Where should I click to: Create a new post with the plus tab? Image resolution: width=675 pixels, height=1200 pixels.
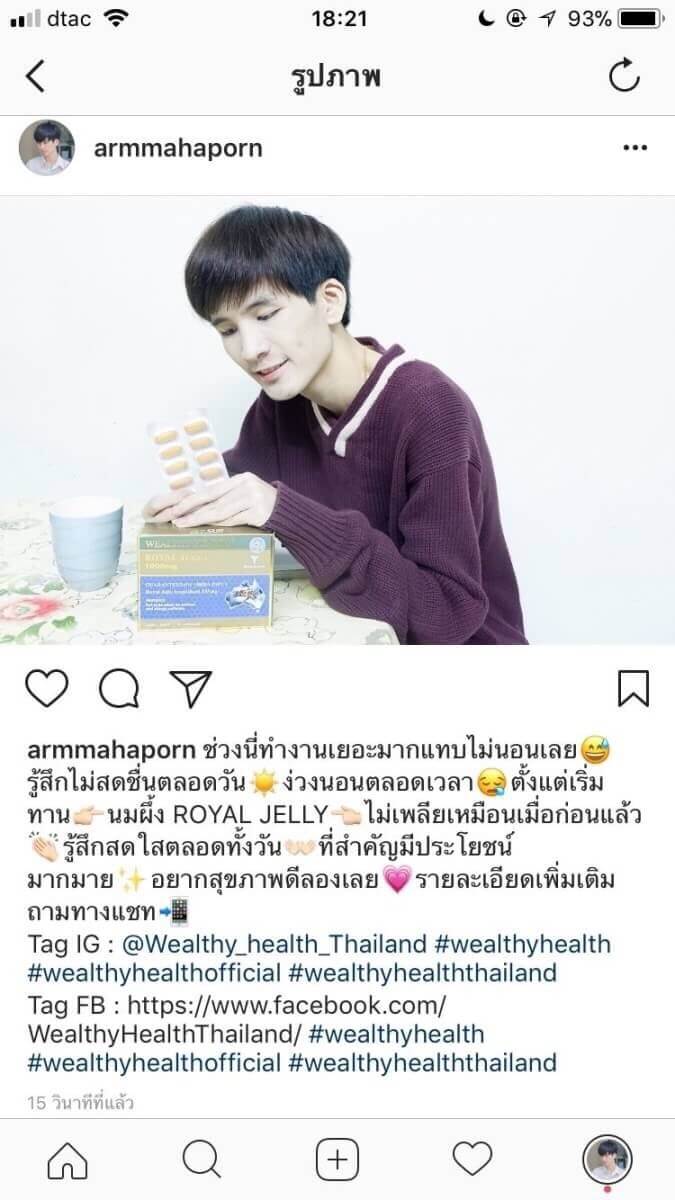(x=337, y=1160)
